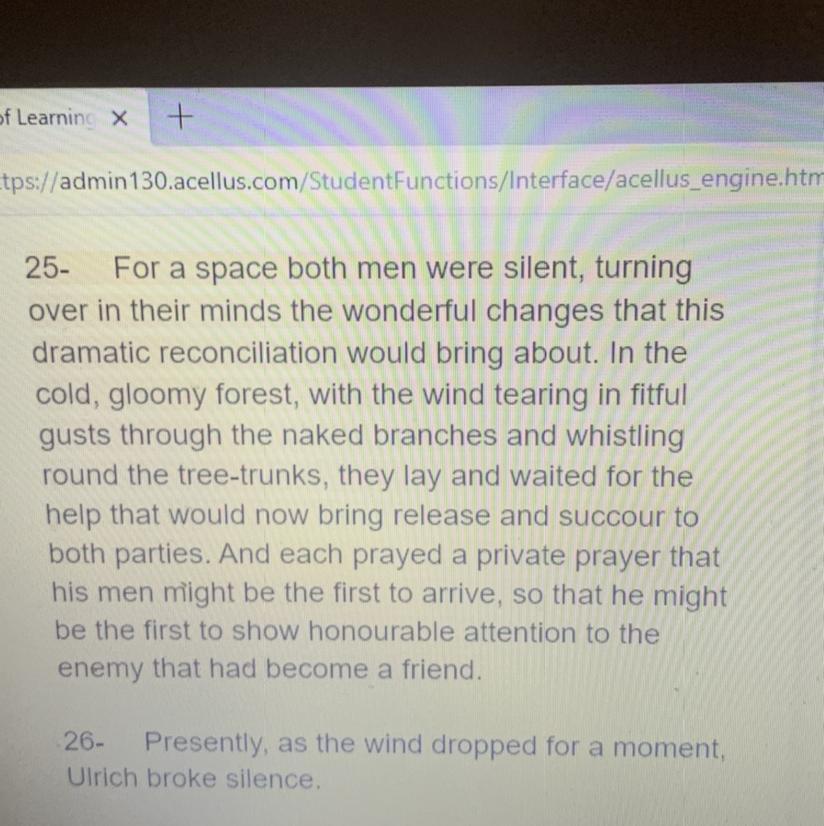
Task: Close the Learning browser tab
Action: point(120,119)
